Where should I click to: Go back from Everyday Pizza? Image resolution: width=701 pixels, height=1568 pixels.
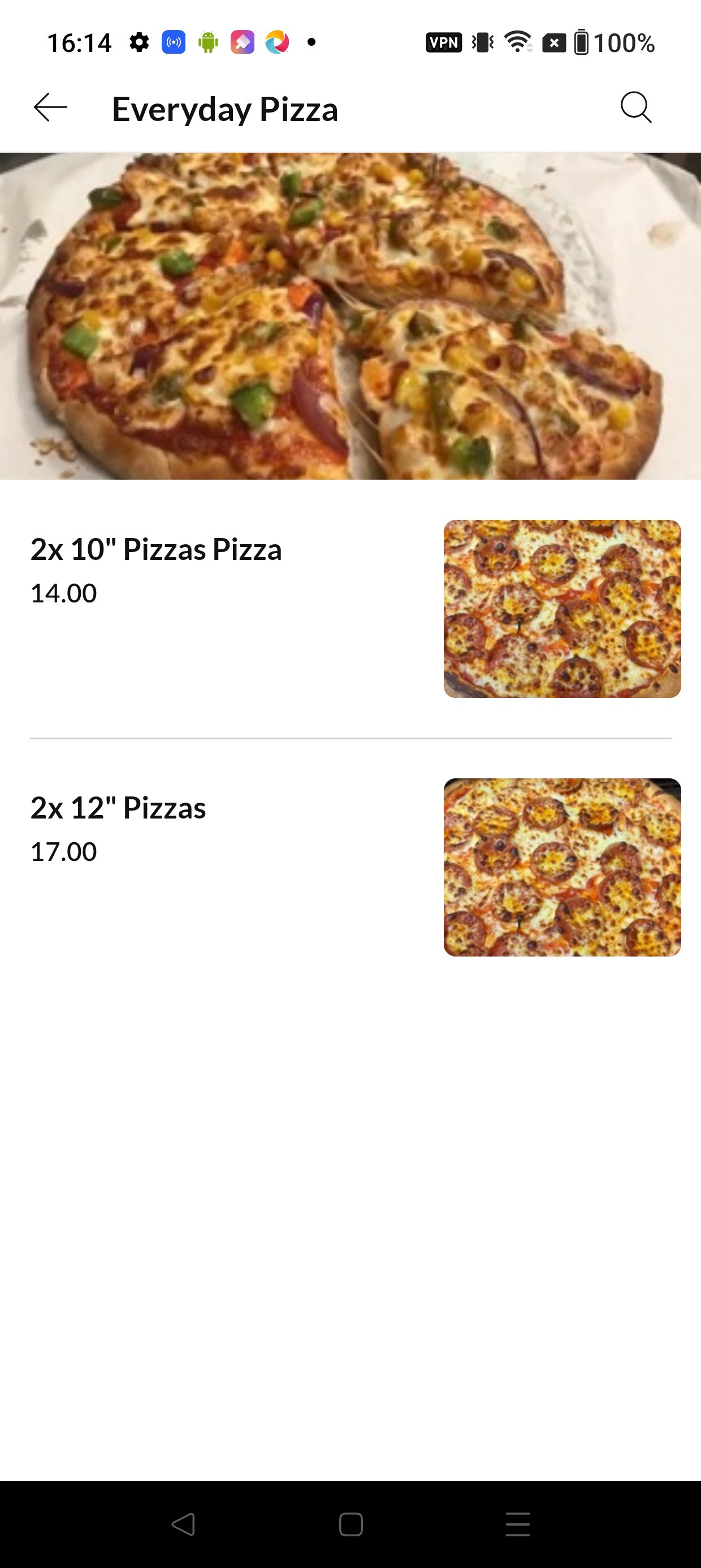pos(50,109)
